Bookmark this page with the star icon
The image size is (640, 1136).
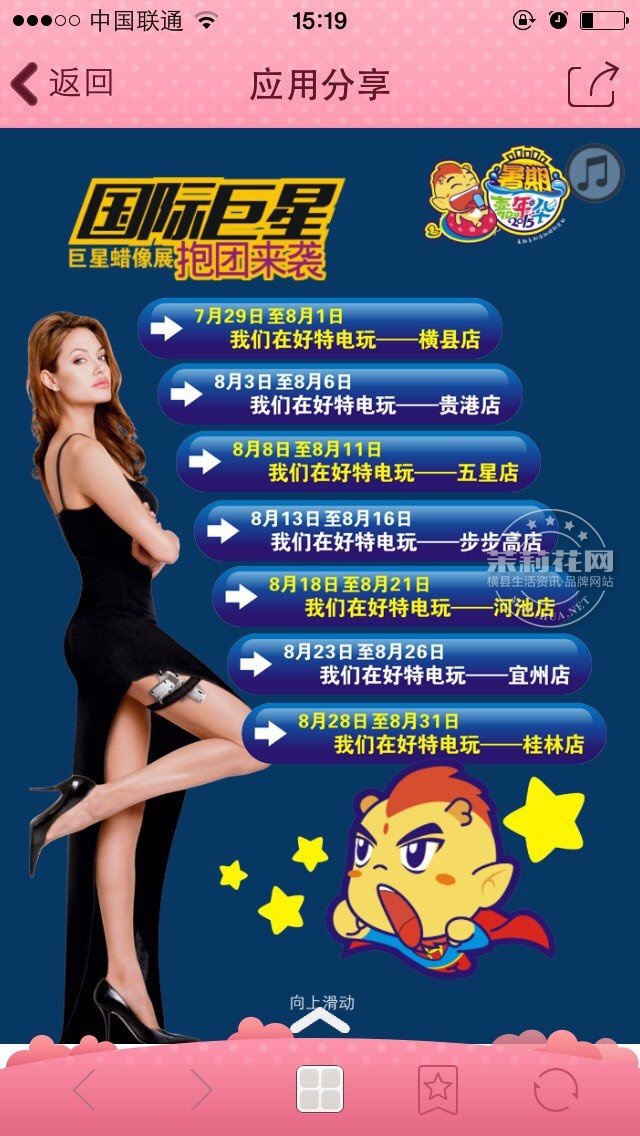pyautogui.click(x=438, y=1090)
